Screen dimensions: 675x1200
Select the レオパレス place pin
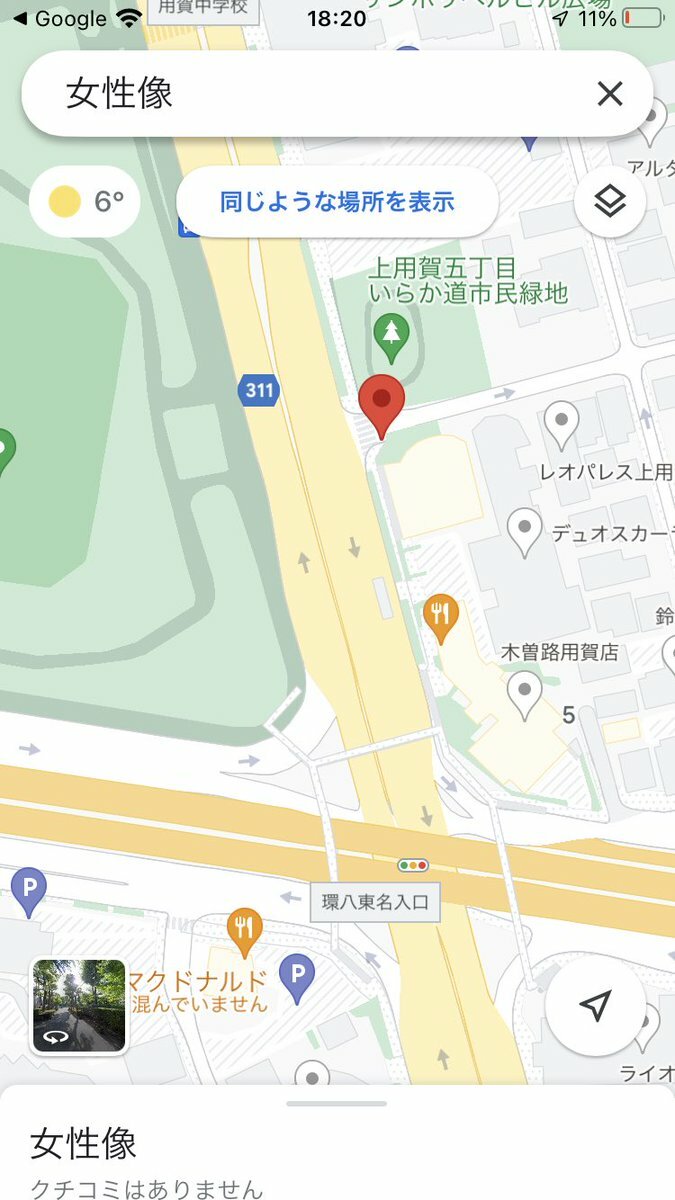coord(561,424)
